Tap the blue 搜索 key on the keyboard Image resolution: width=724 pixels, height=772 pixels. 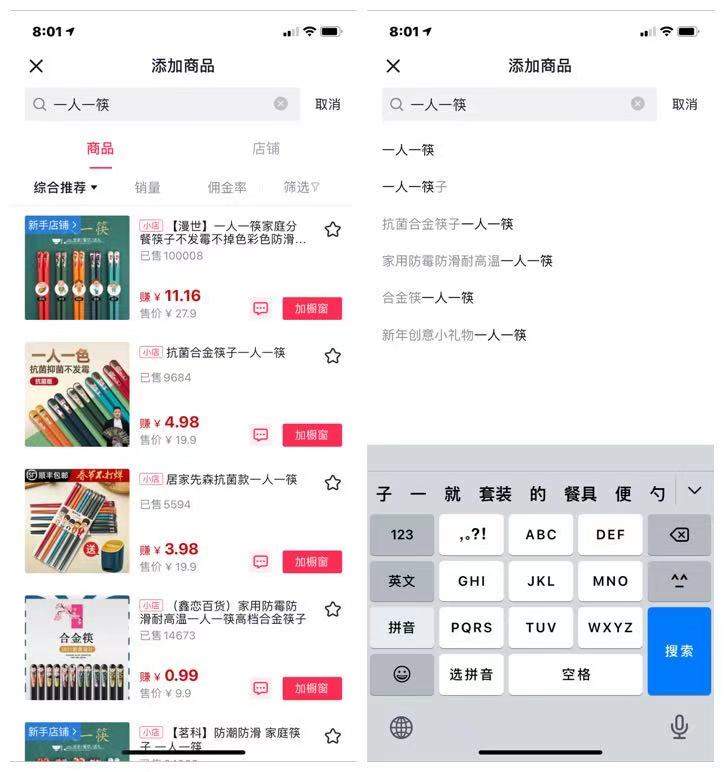(679, 651)
